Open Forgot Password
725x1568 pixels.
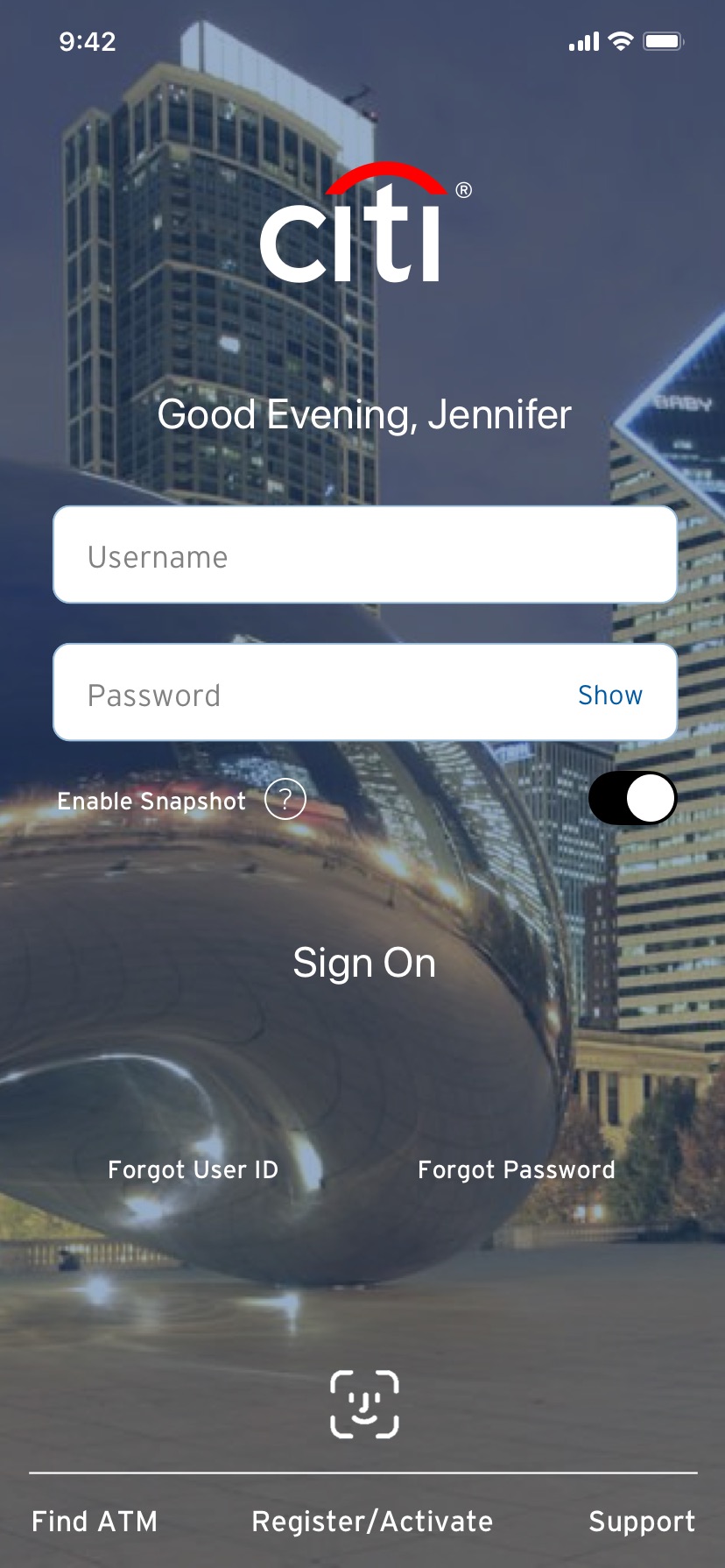coord(516,1169)
